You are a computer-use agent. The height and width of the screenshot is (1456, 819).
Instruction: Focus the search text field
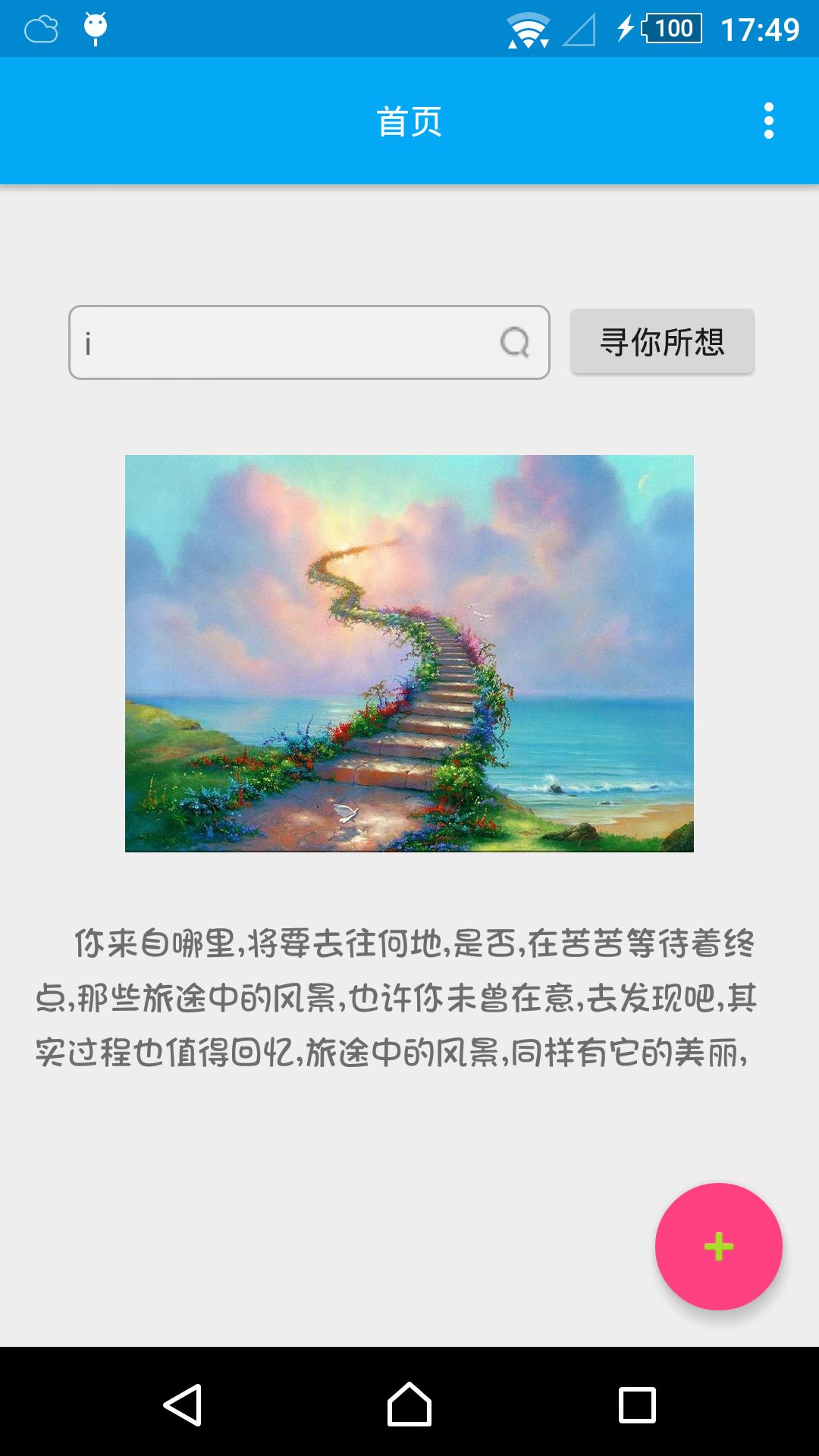(288, 343)
